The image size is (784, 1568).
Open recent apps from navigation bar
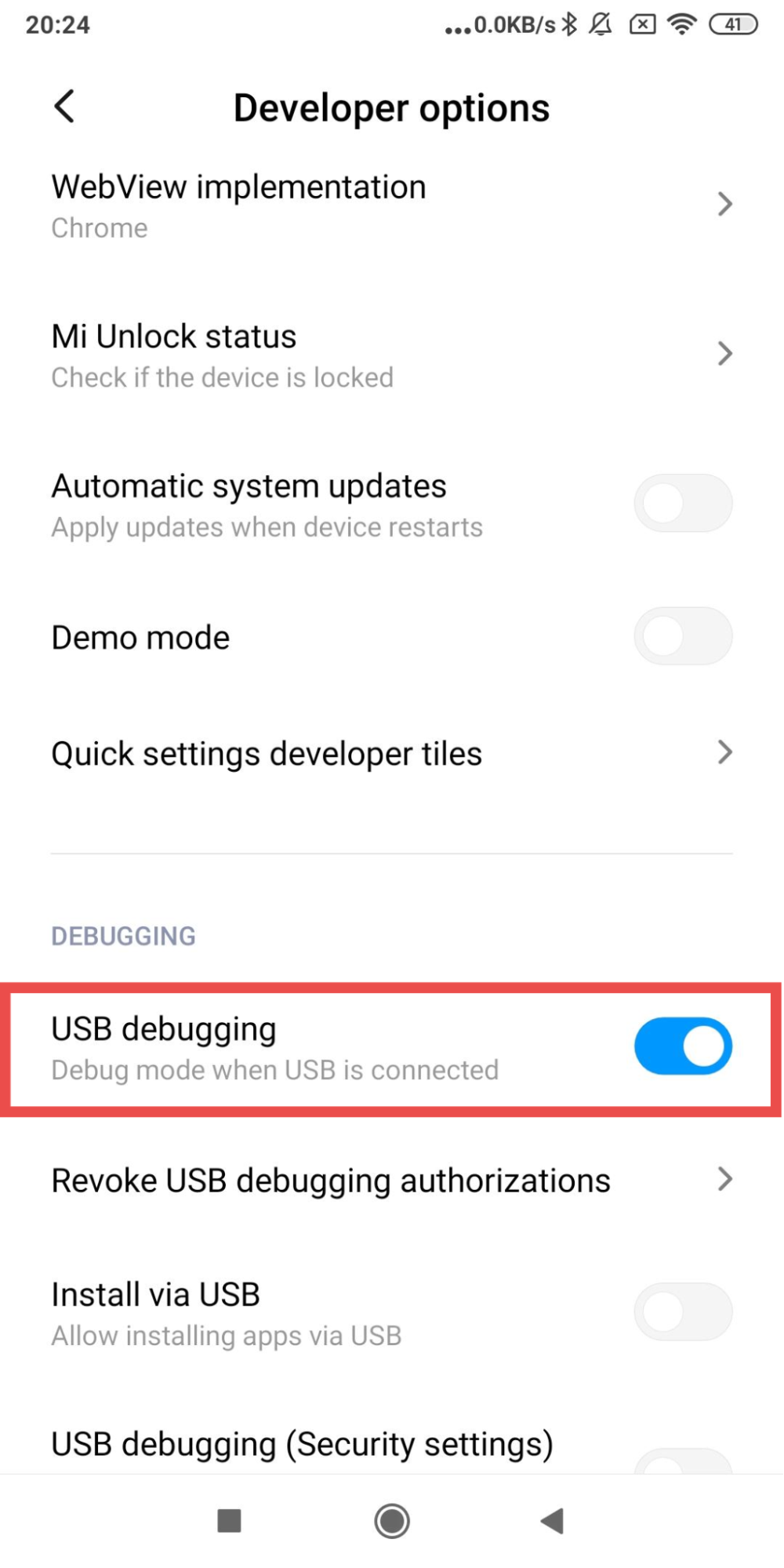point(229,1521)
